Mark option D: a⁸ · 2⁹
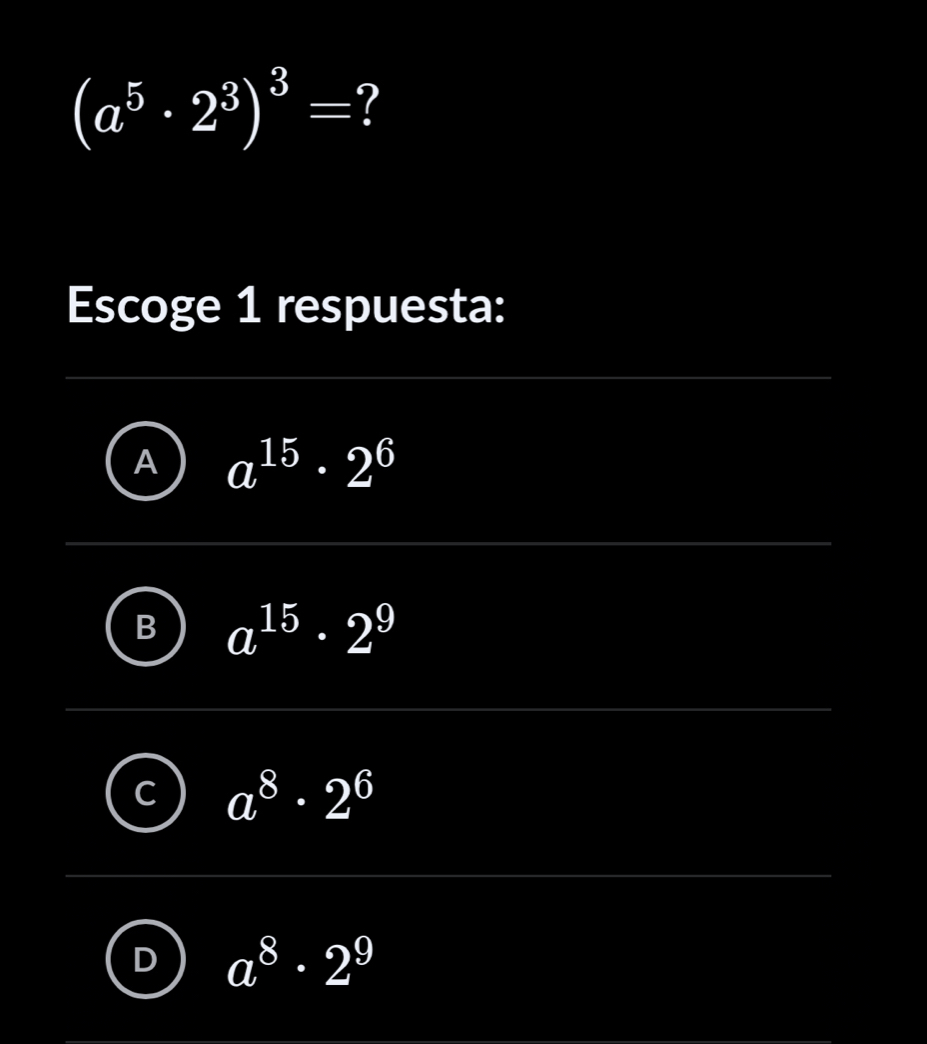 [146, 959]
